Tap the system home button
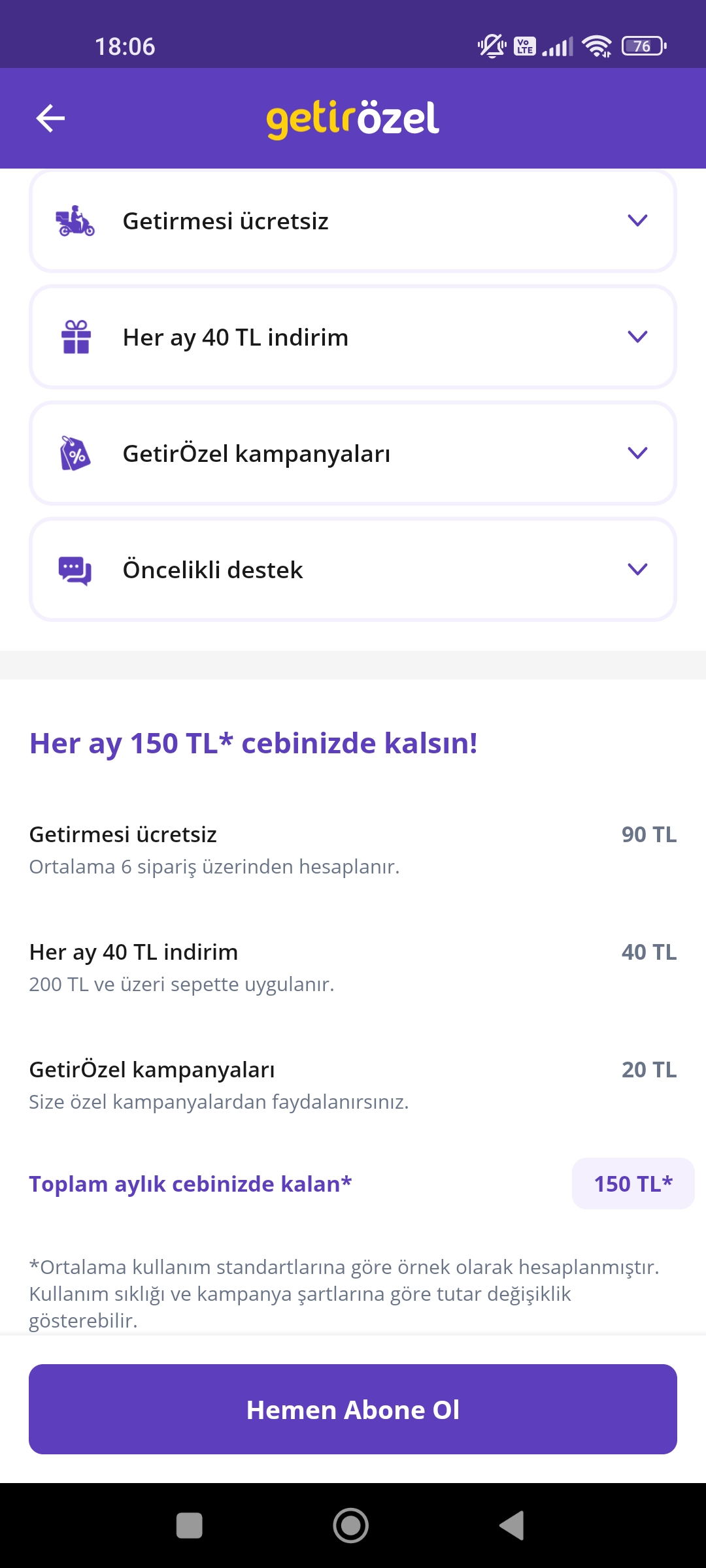Viewport: 706px width, 1568px height. pos(351,1526)
